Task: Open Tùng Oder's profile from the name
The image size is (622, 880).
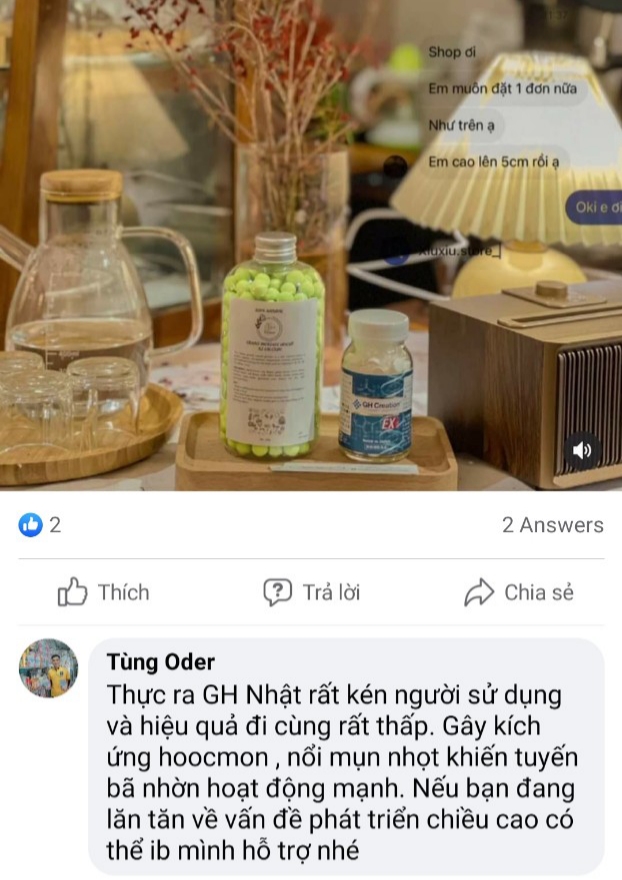Action: coord(160,662)
